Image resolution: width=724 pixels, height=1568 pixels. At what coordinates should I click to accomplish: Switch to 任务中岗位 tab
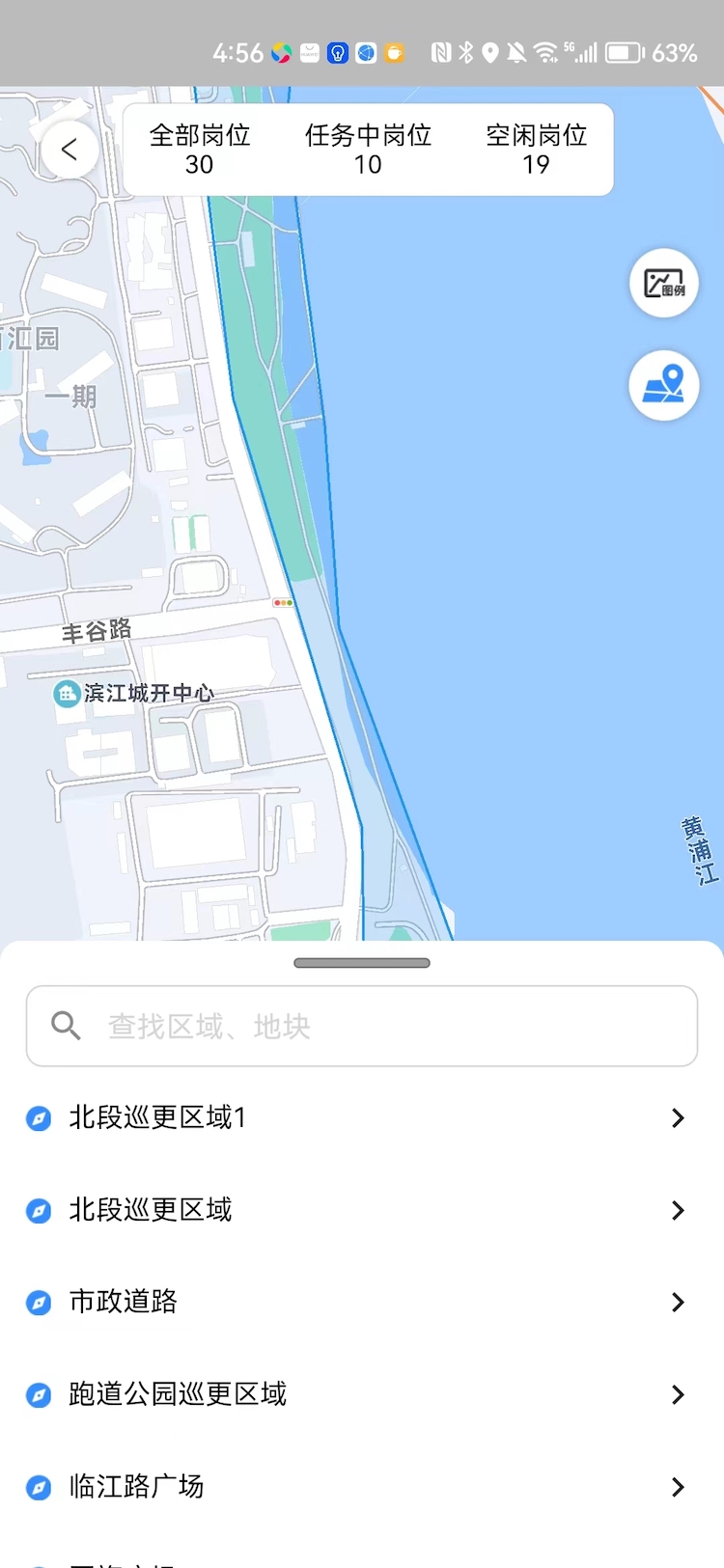point(368,150)
